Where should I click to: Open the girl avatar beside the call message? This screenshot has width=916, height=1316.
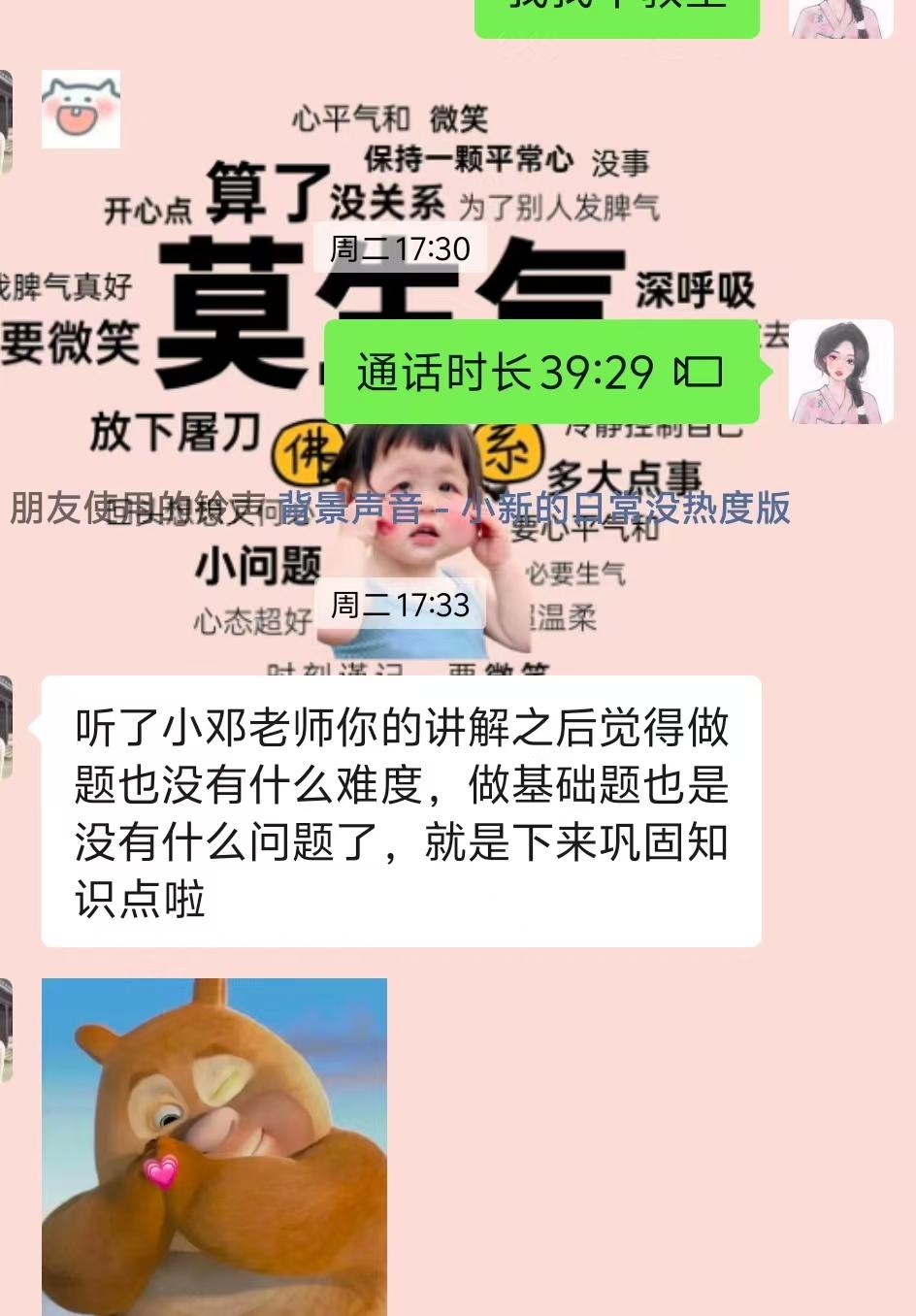coord(840,373)
